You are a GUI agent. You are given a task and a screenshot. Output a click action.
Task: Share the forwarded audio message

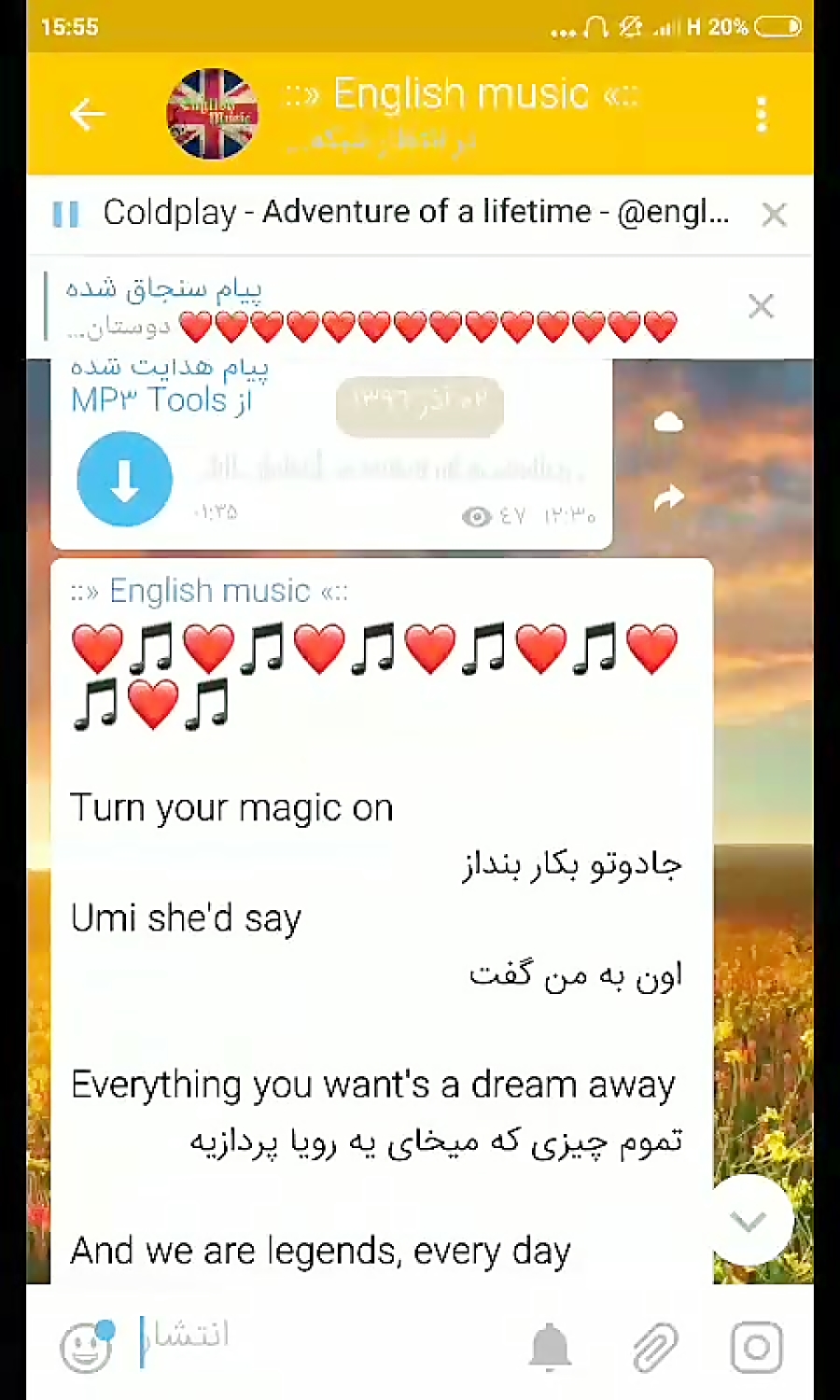pyautogui.click(x=668, y=498)
